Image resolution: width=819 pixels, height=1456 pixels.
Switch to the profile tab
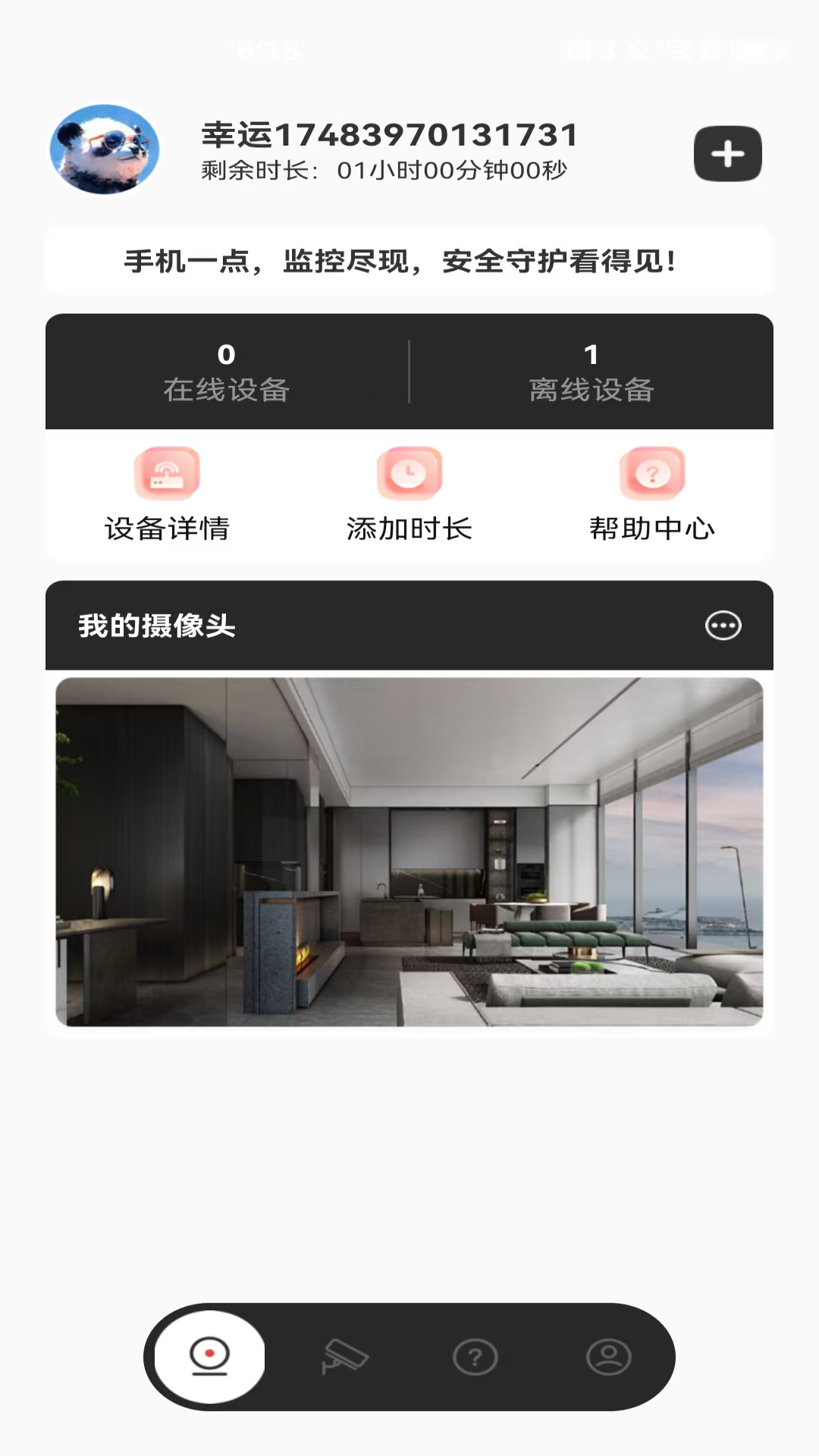(x=608, y=1357)
